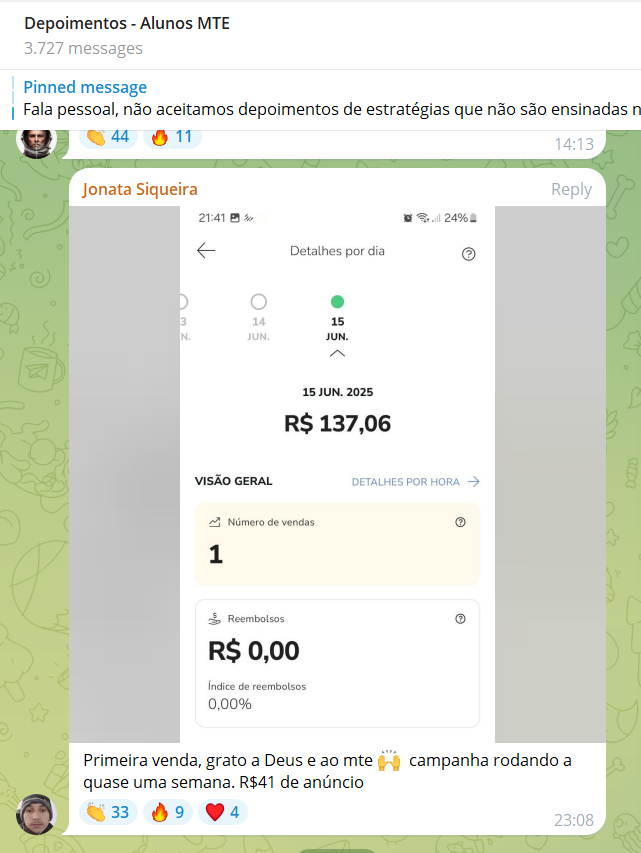Add fire reaction with 9 on Jonata's message
Viewport: 641px width, 853px height.
(x=168, y=812)
